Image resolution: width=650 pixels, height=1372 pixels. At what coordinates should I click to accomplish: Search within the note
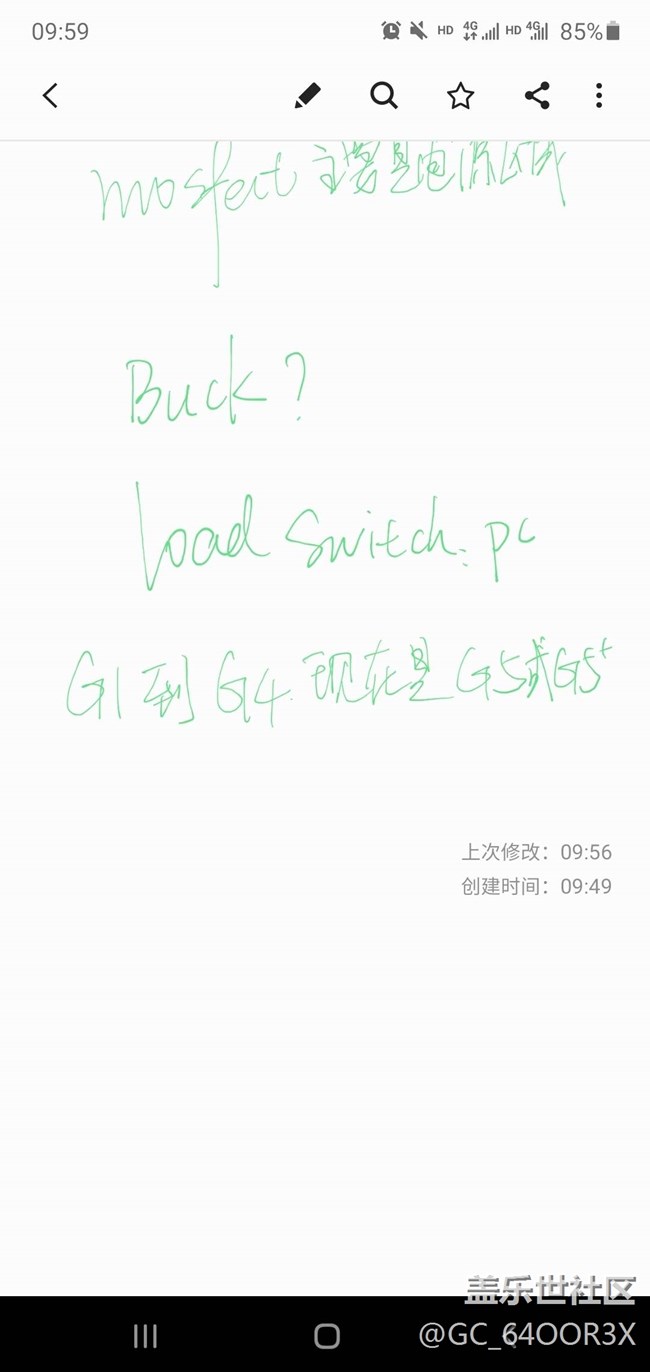pyautogui.click(x=384, y=95)
